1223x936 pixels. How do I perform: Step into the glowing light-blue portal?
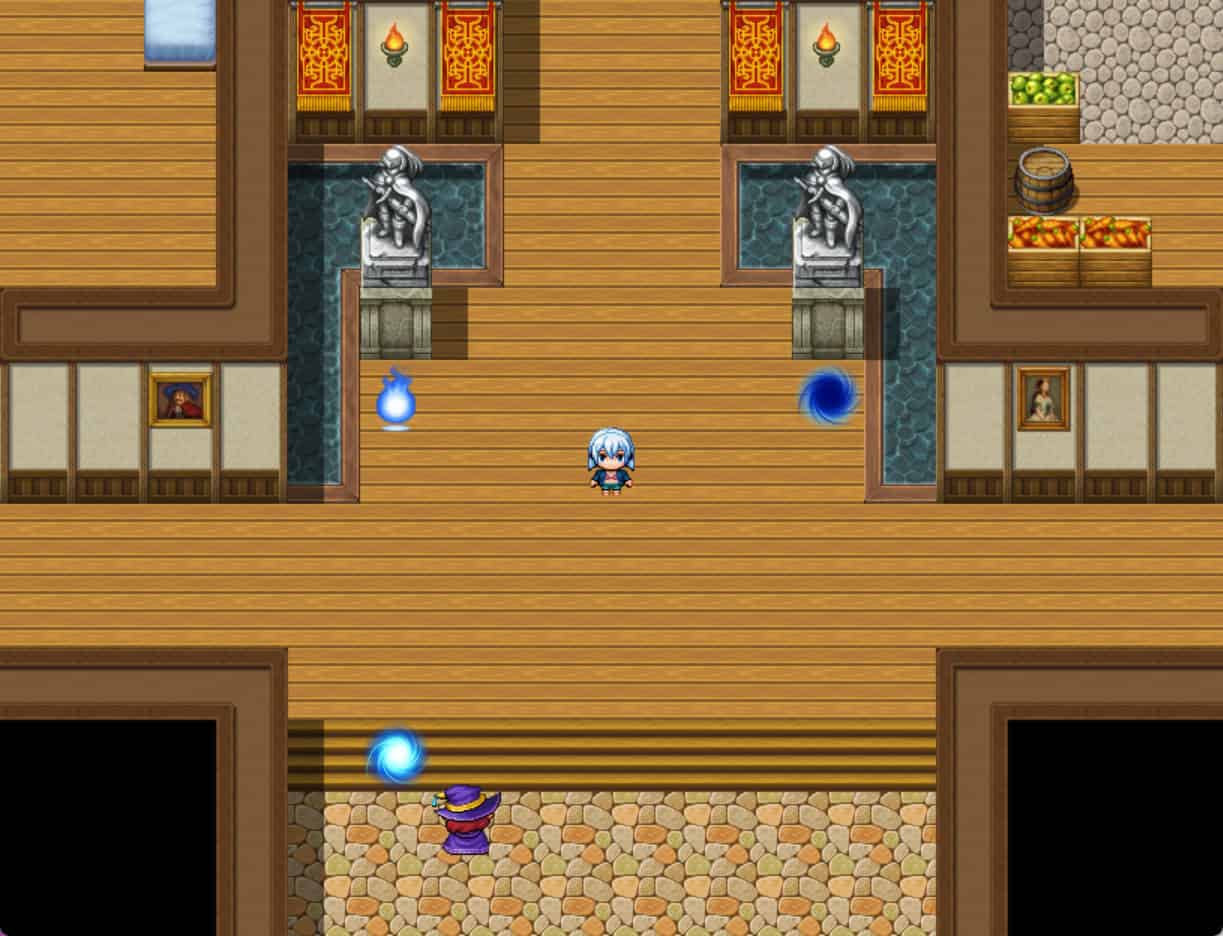coord(397,756)
